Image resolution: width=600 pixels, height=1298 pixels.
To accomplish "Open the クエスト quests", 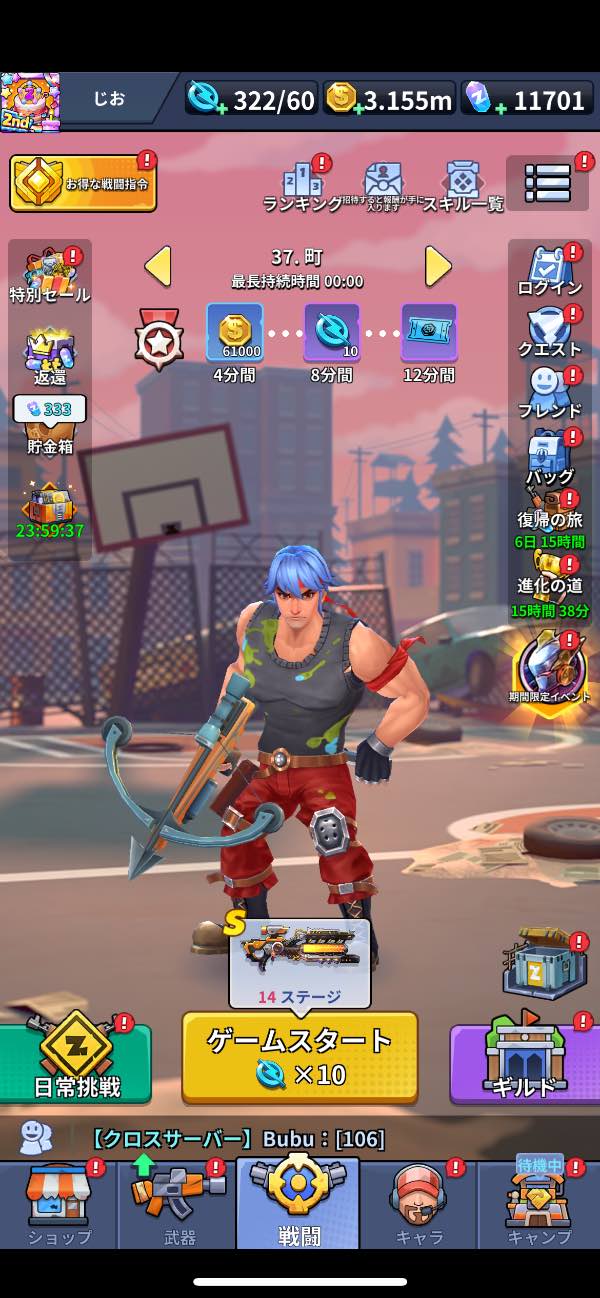I will [549, 332].
